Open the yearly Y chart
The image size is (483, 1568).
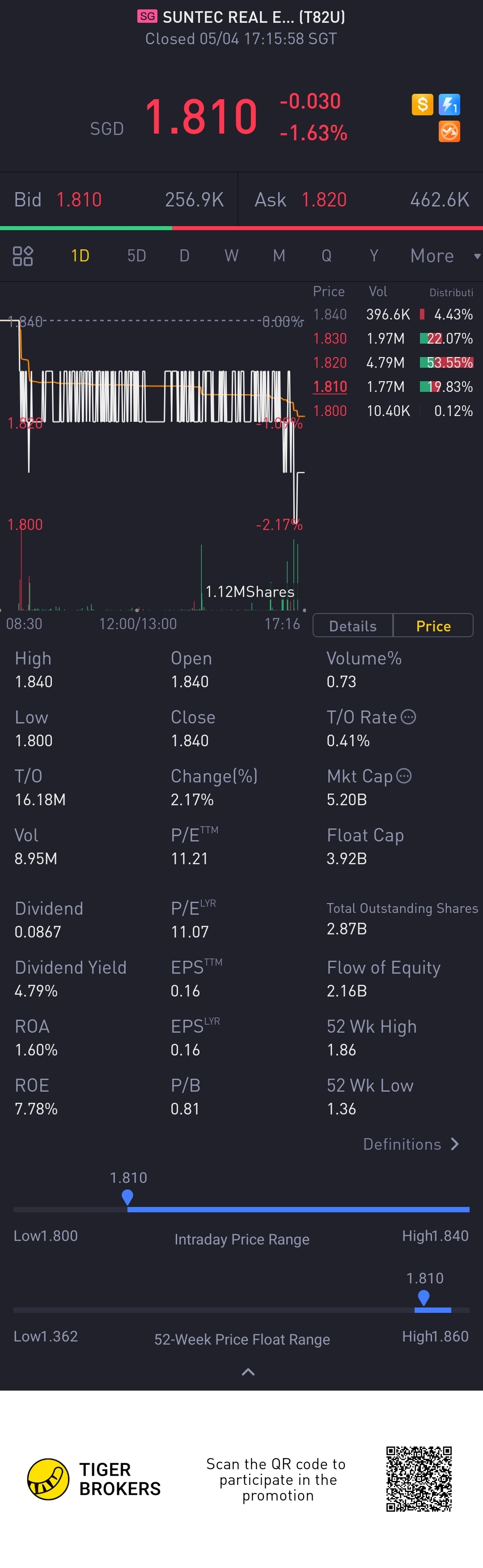click(374, 256)
